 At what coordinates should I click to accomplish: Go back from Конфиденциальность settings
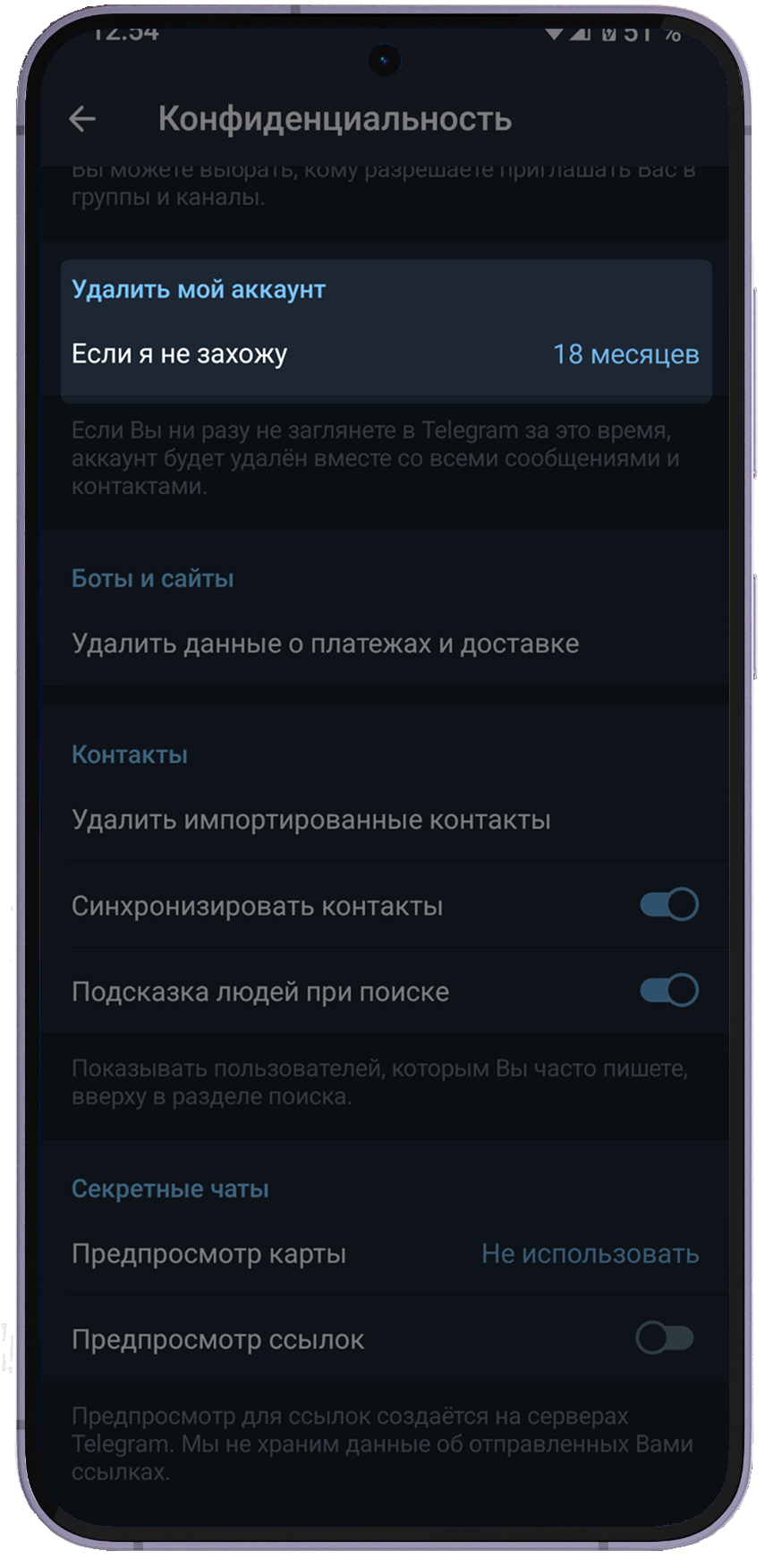pos(82,119)
